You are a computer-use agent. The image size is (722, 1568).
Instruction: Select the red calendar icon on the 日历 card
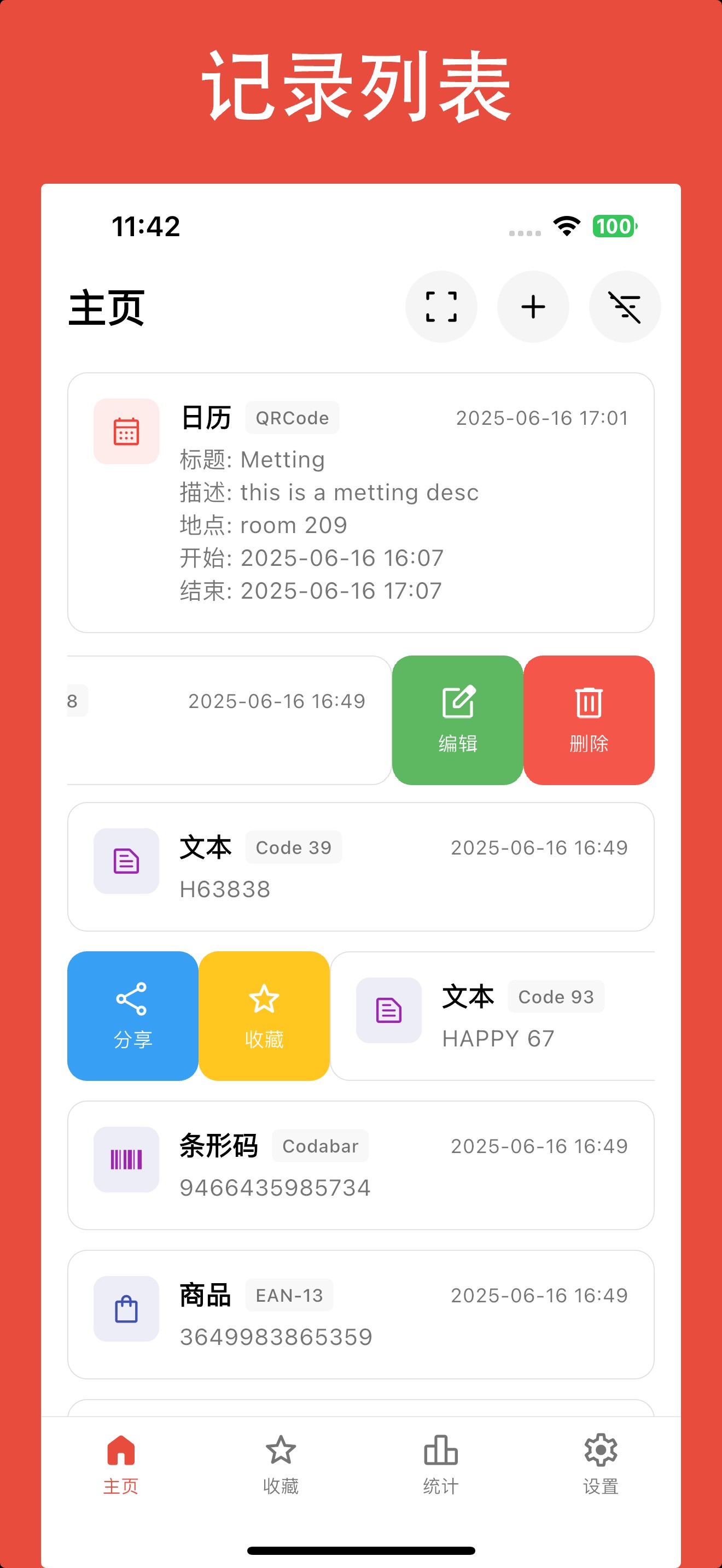pos(125,431)
